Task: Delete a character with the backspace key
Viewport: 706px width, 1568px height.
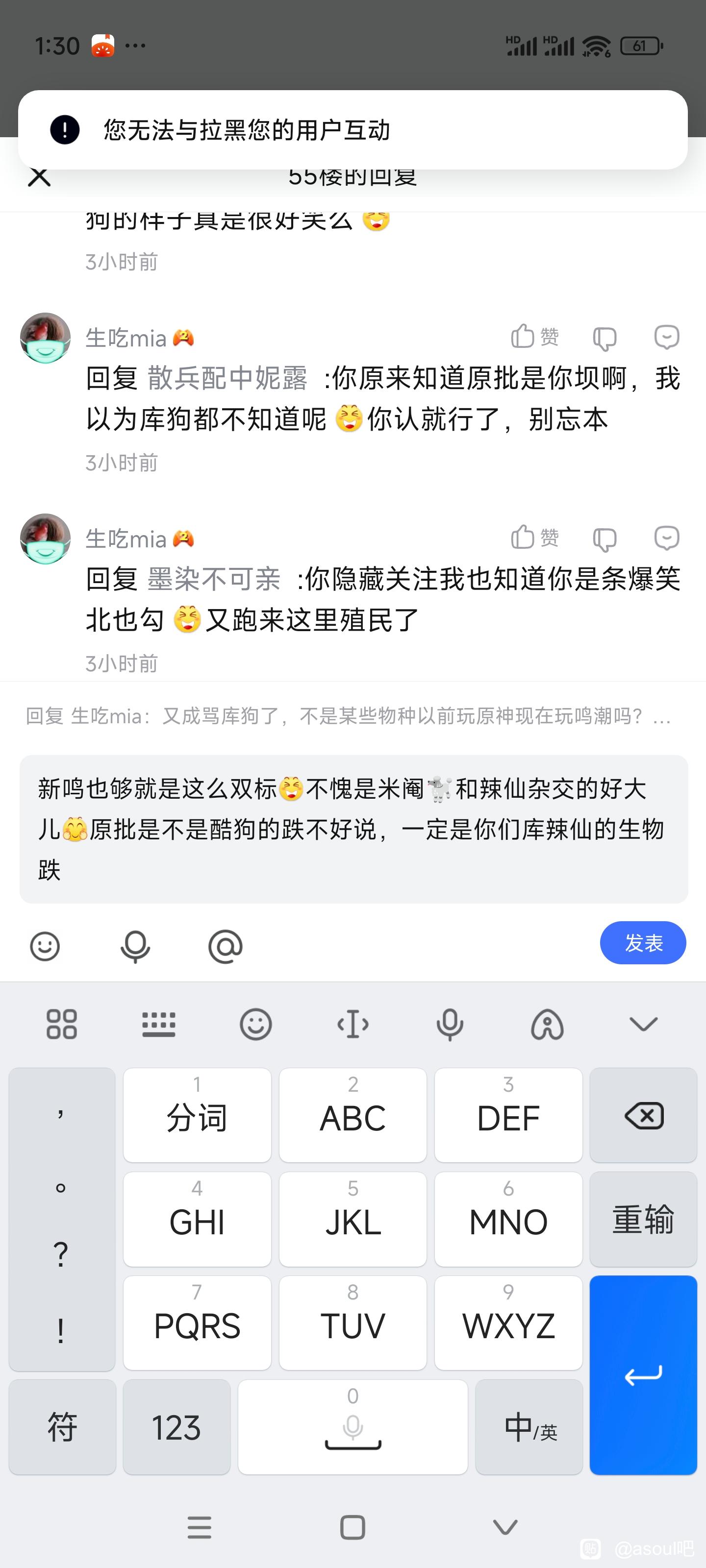Action: tap(643, 1116)
